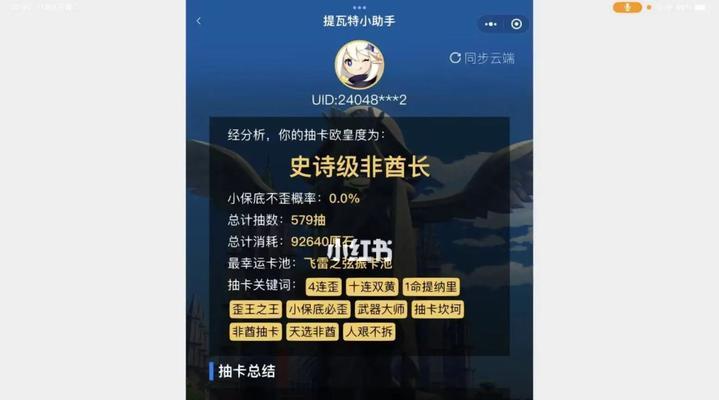Open the mini program's three-dot menu
Viewport: 719px width, 400px height.
[x=490, y=23]
